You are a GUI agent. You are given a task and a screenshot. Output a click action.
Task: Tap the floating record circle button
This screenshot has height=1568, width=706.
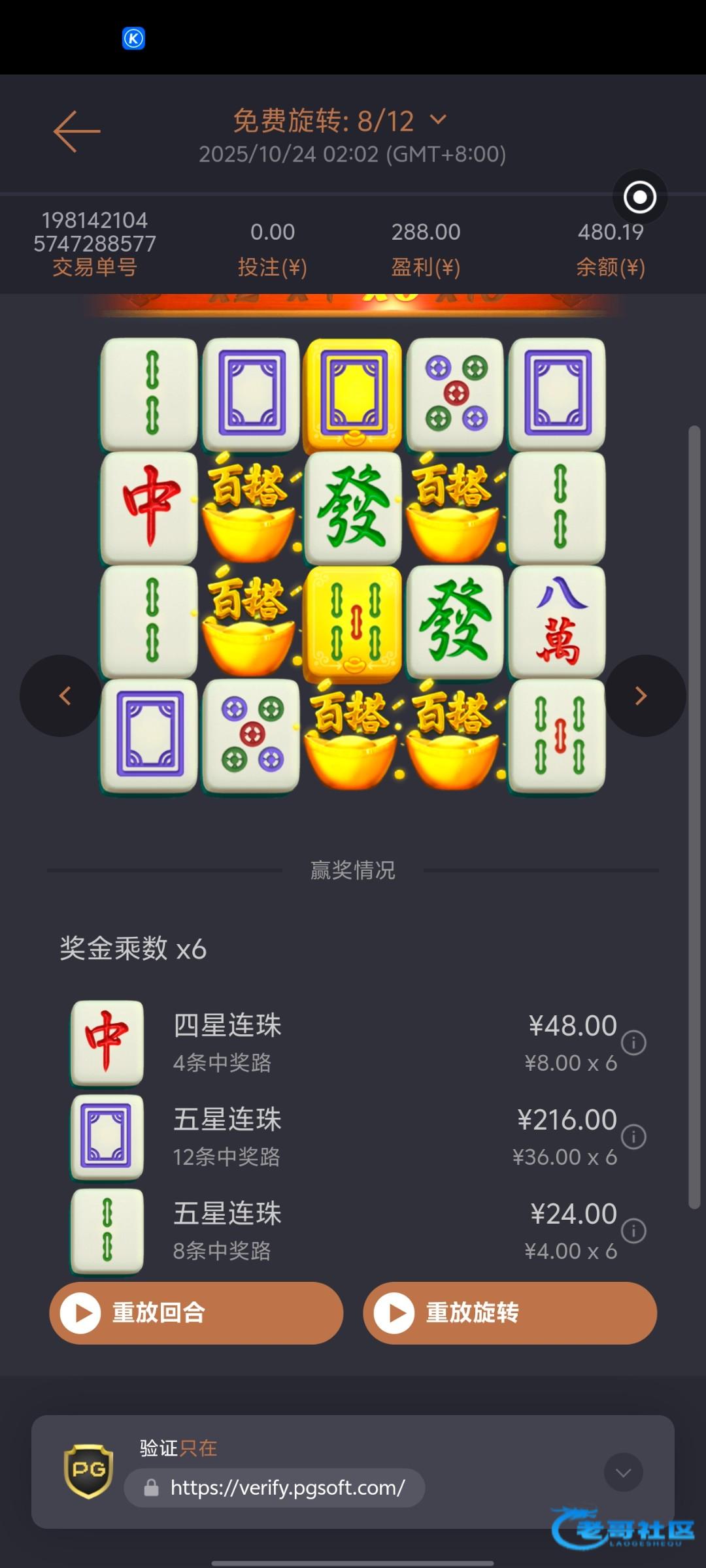(x=639, y=197)
